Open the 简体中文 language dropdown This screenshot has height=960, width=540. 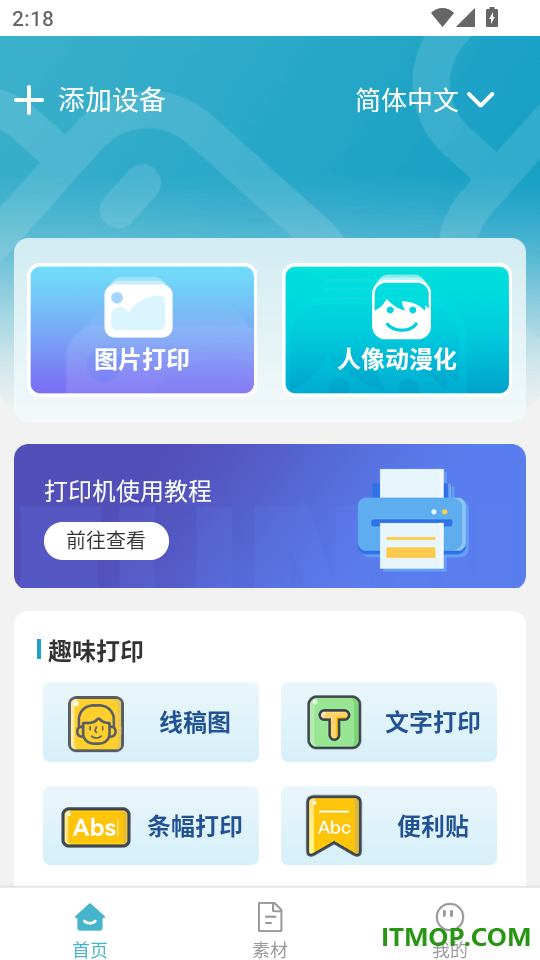425,100
